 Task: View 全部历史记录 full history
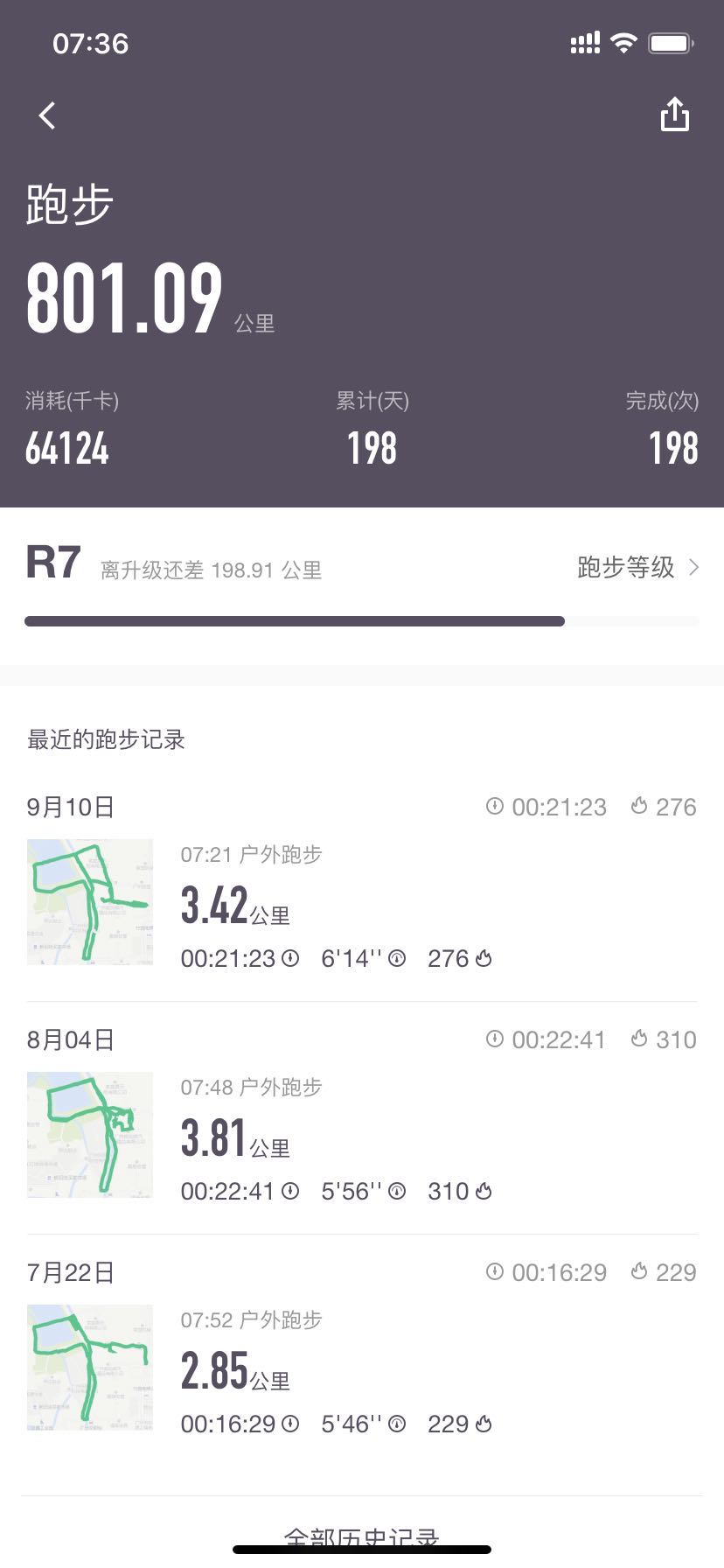(361, 1537)
